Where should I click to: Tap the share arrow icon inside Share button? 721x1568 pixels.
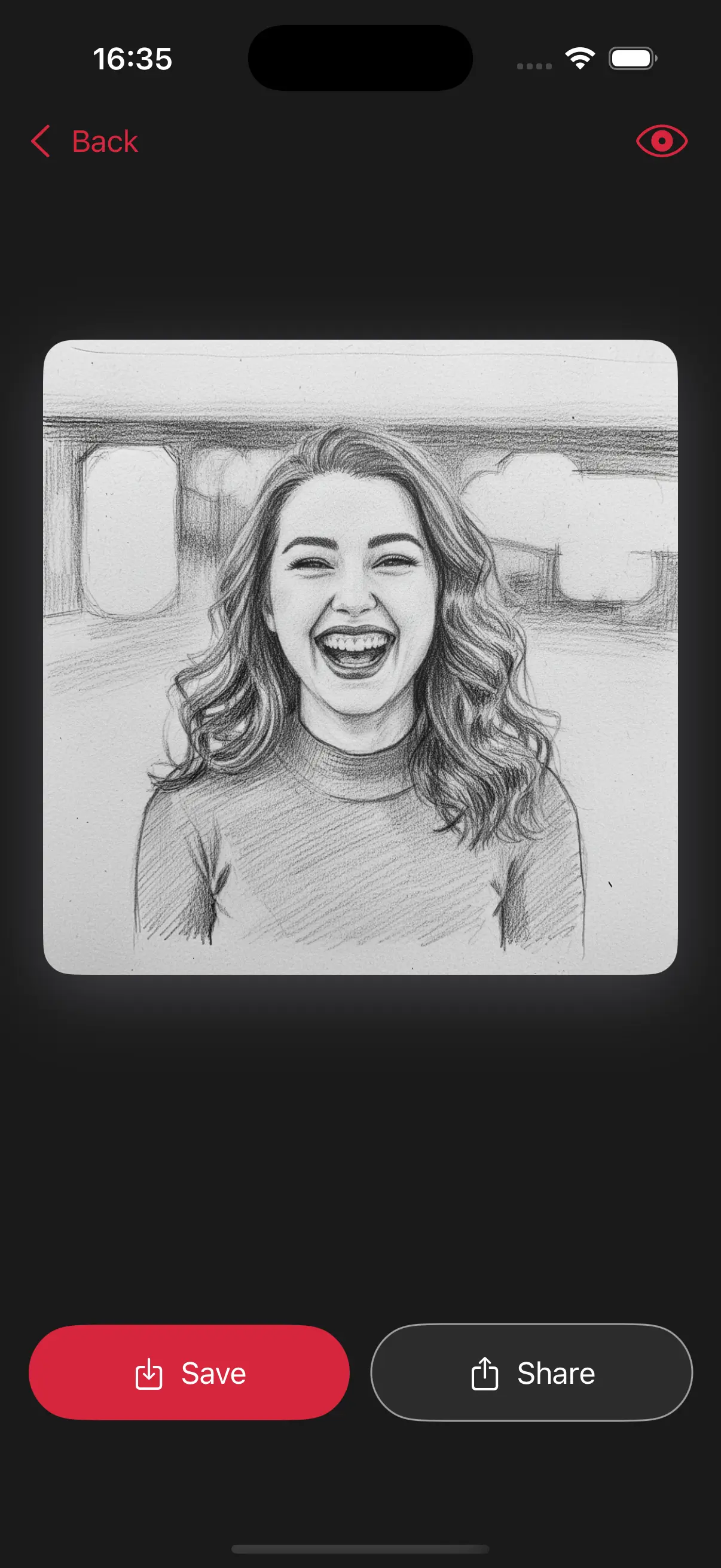pyautogui.click(x=484, y=1372)
